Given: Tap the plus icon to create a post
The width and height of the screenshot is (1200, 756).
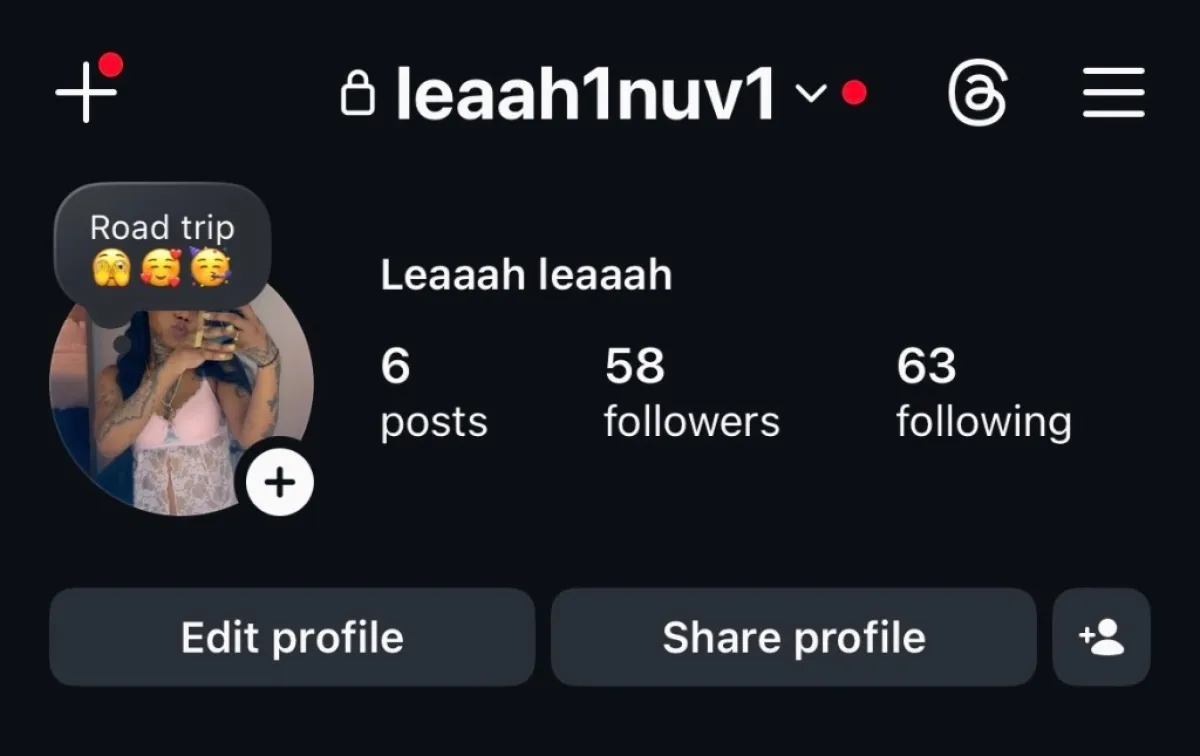Looking at the screenshot, I should (86, 93).
